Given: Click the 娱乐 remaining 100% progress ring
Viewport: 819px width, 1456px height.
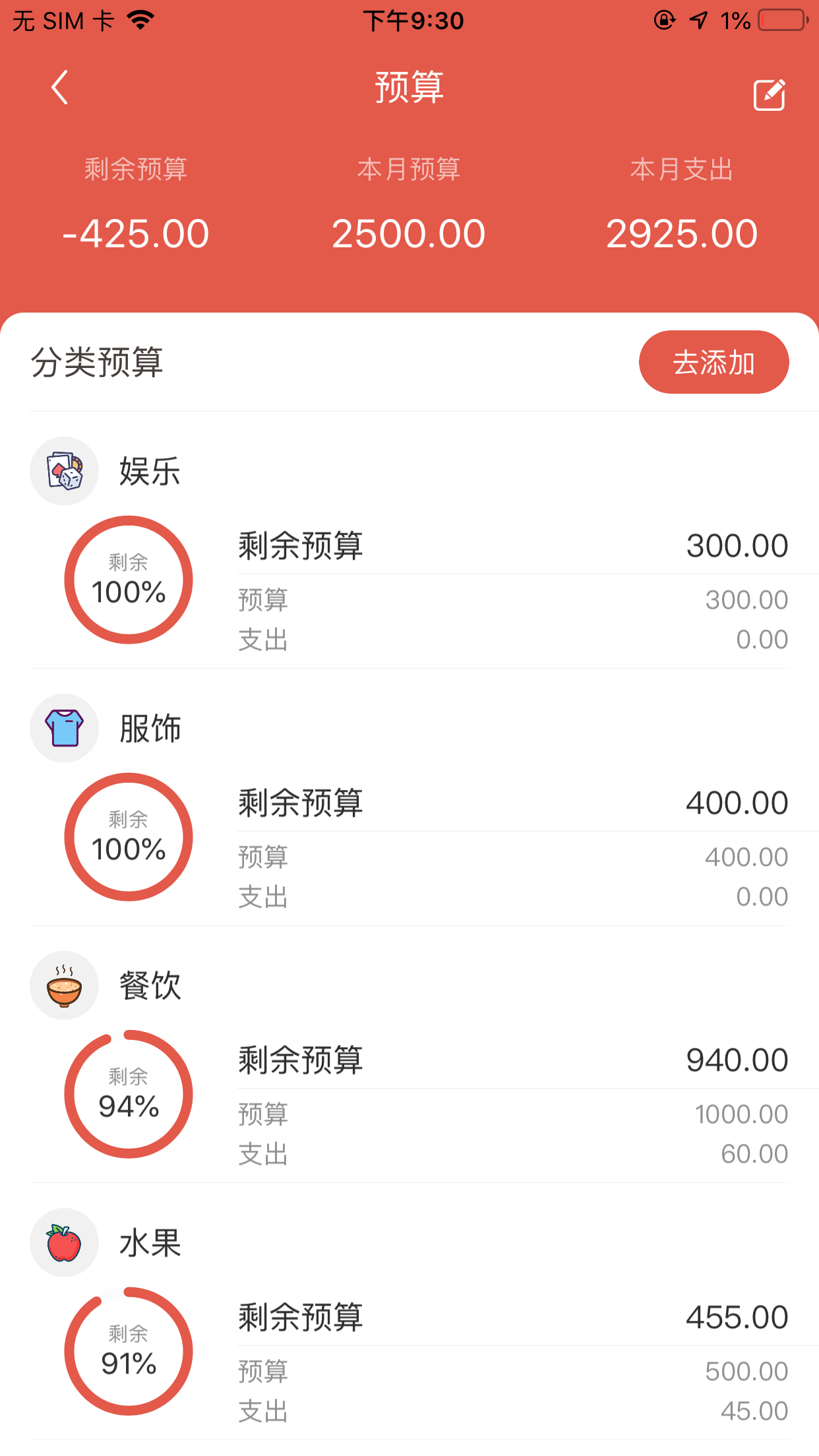Looking at the screenshot, I should point(129,580).
